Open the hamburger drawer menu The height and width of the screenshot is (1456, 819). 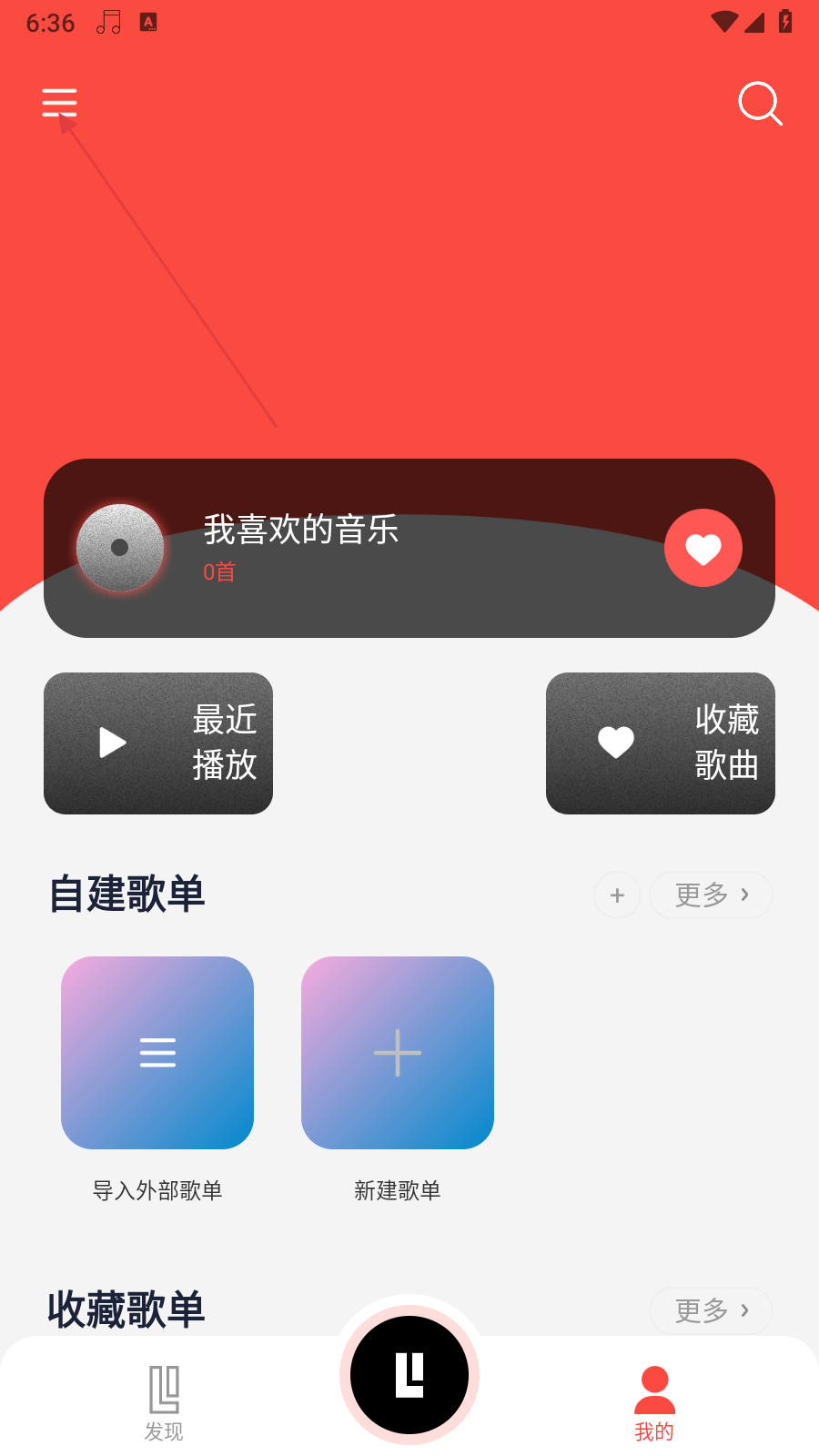(x=59, y=102)
